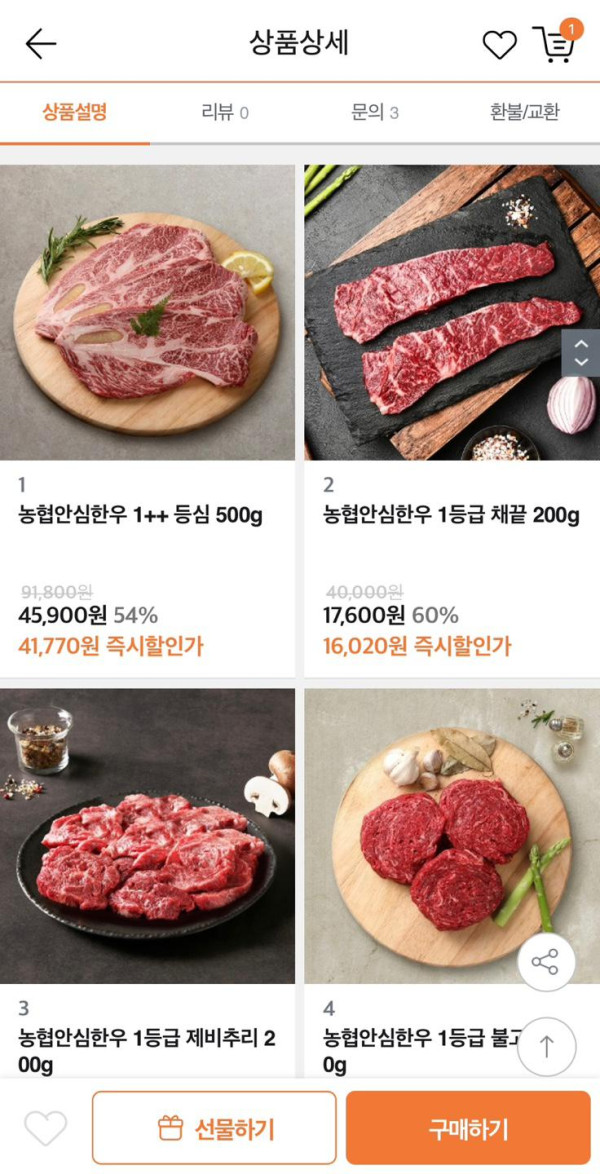600x1174 pixels.
Task: Jump back to top of page
Action: [x=546, y=1046]
